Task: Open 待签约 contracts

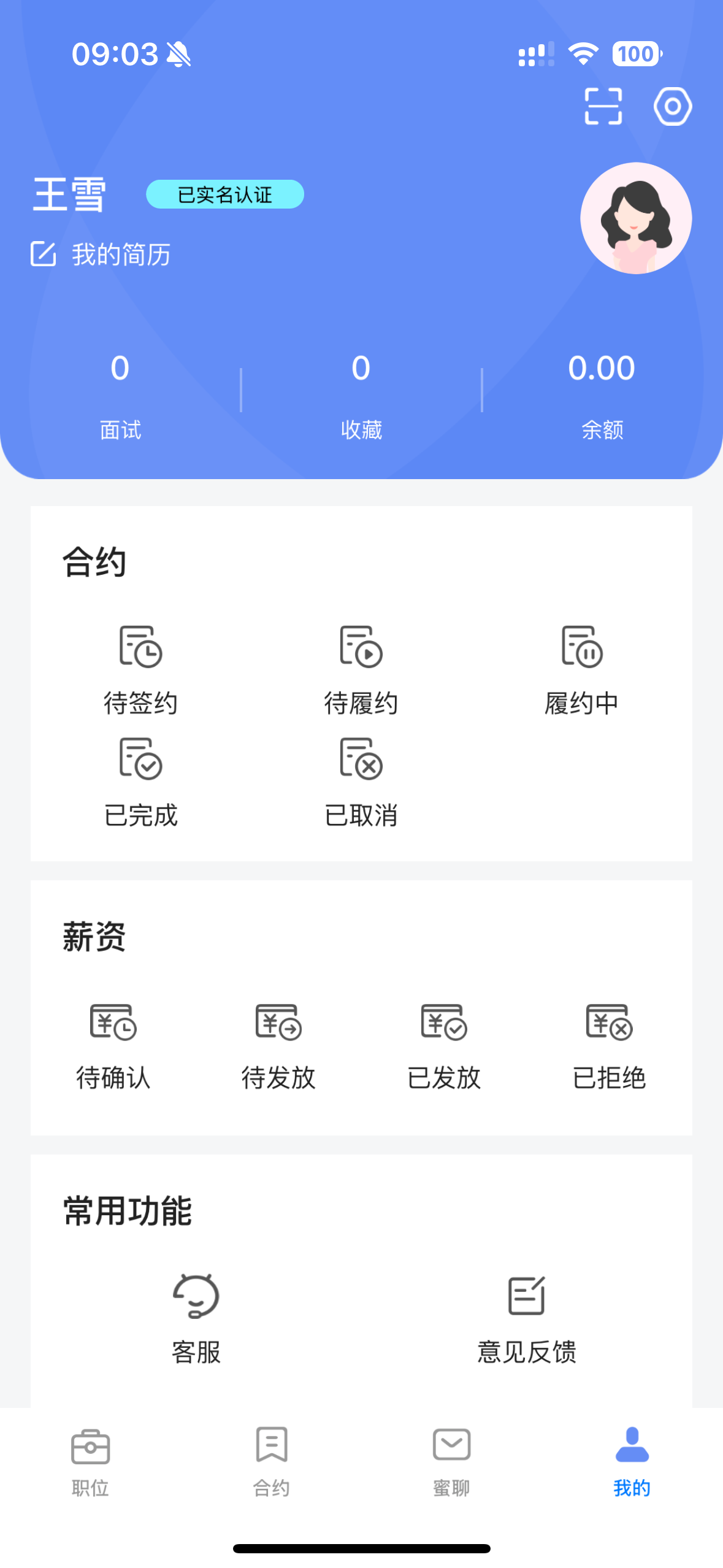Action: click(140, 669)
